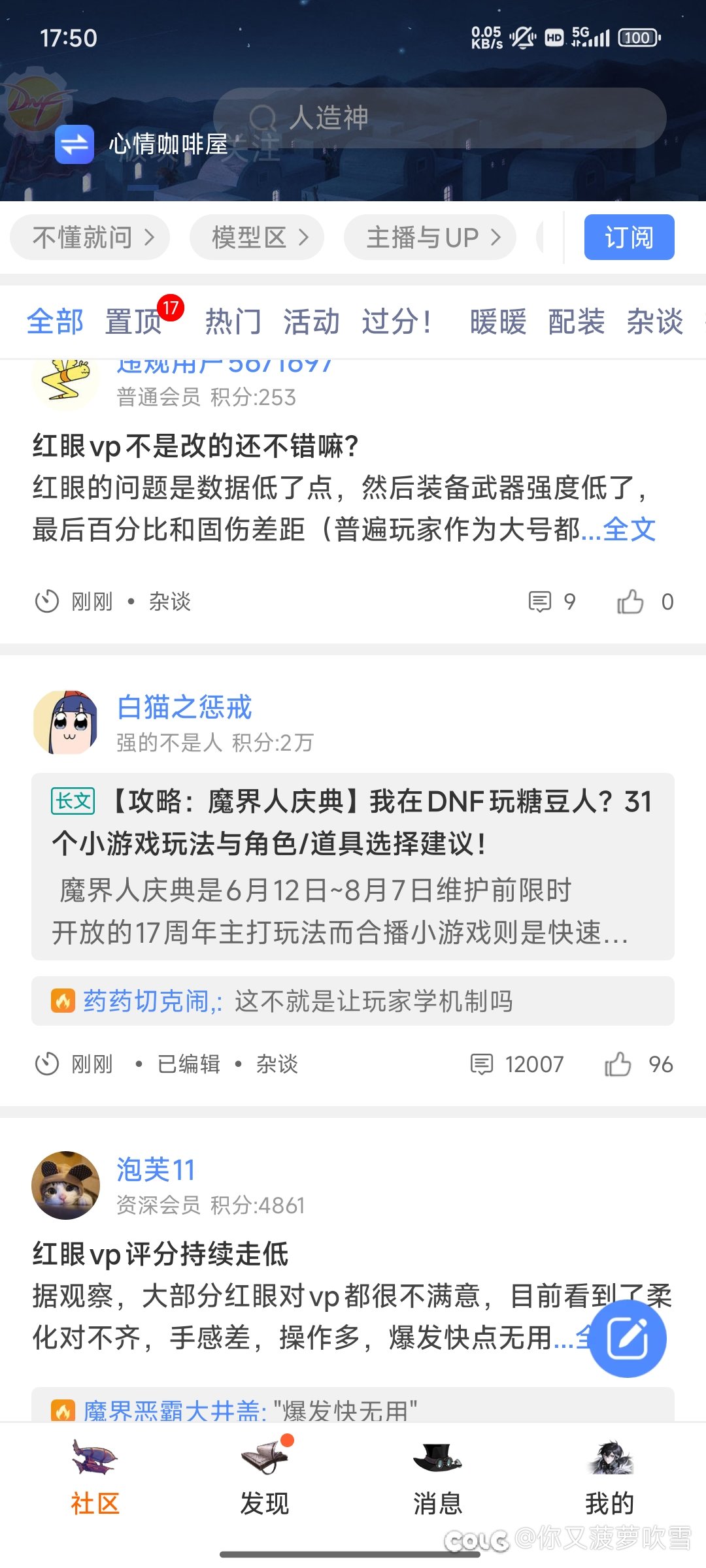Image resolution: width=706 pixels, height=1568 pixels.
Task: Select the 配装 tab
Action: coord(577,321)
